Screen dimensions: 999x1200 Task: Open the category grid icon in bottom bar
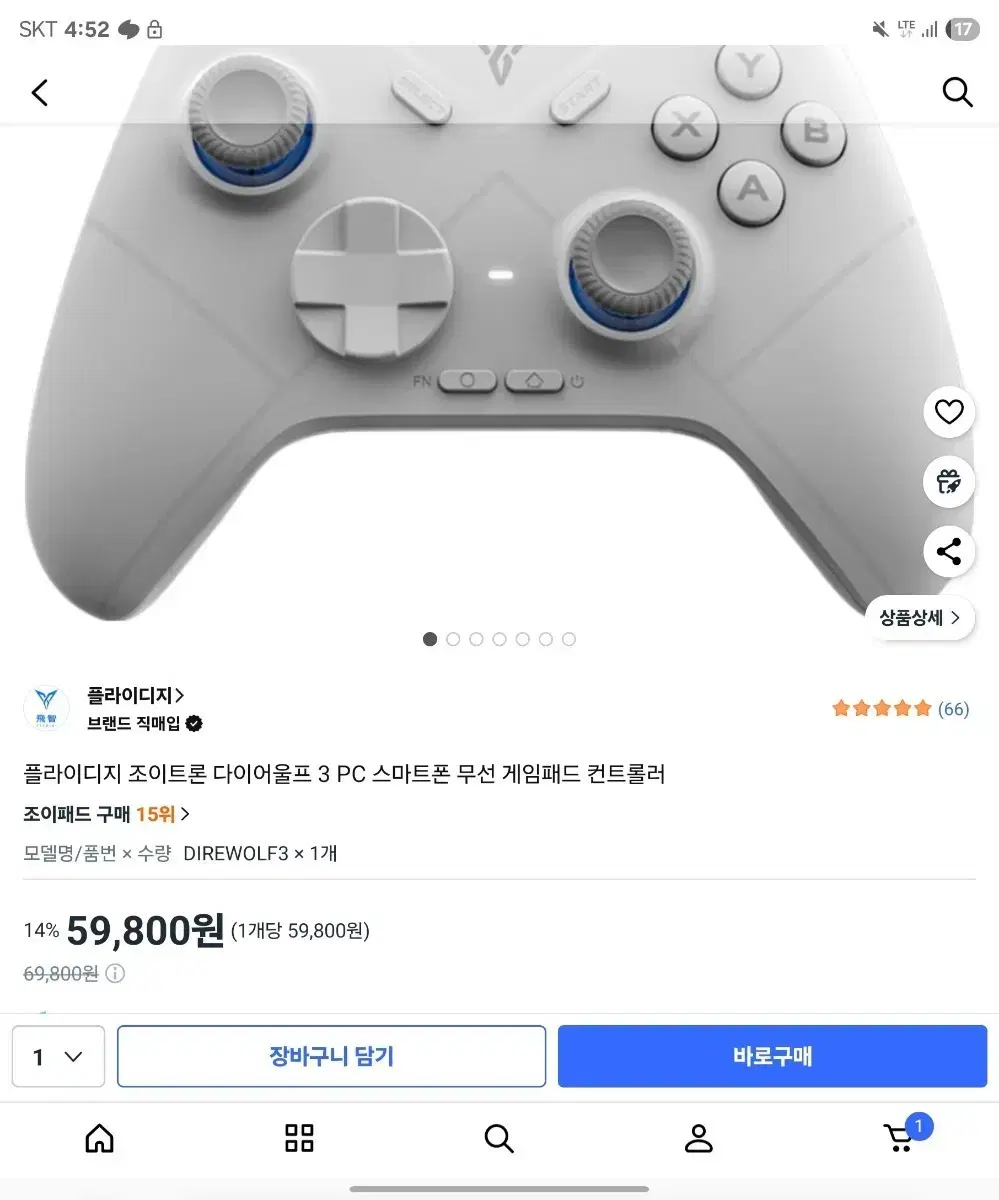point(299,1138)
